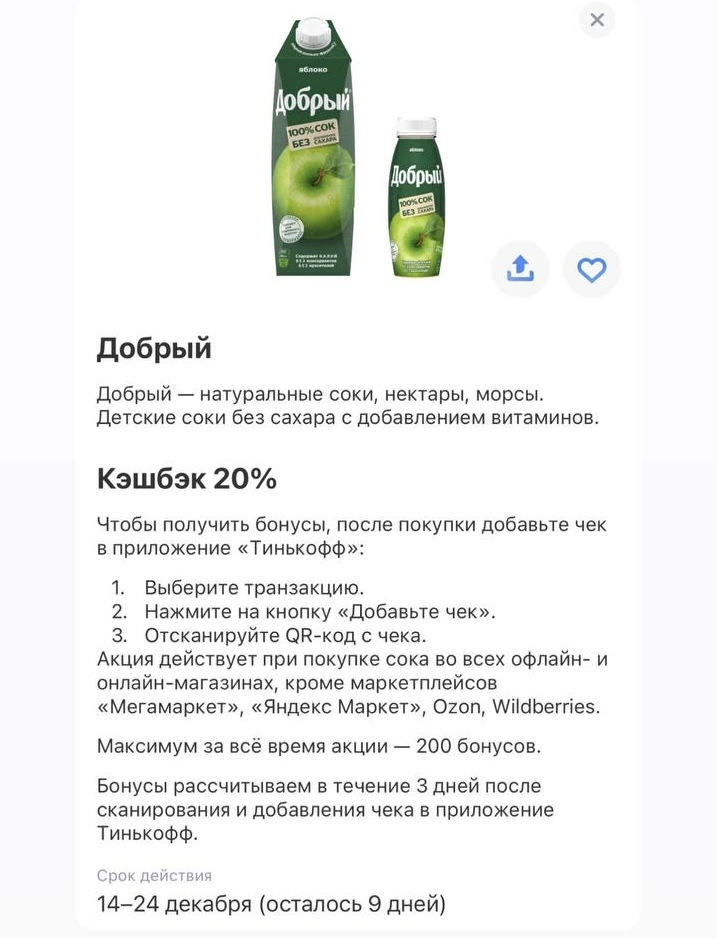Share the Добрый cashback offer
Image resolution: width=717 pixels, height=938 pixels.
[x=520, y=269]
